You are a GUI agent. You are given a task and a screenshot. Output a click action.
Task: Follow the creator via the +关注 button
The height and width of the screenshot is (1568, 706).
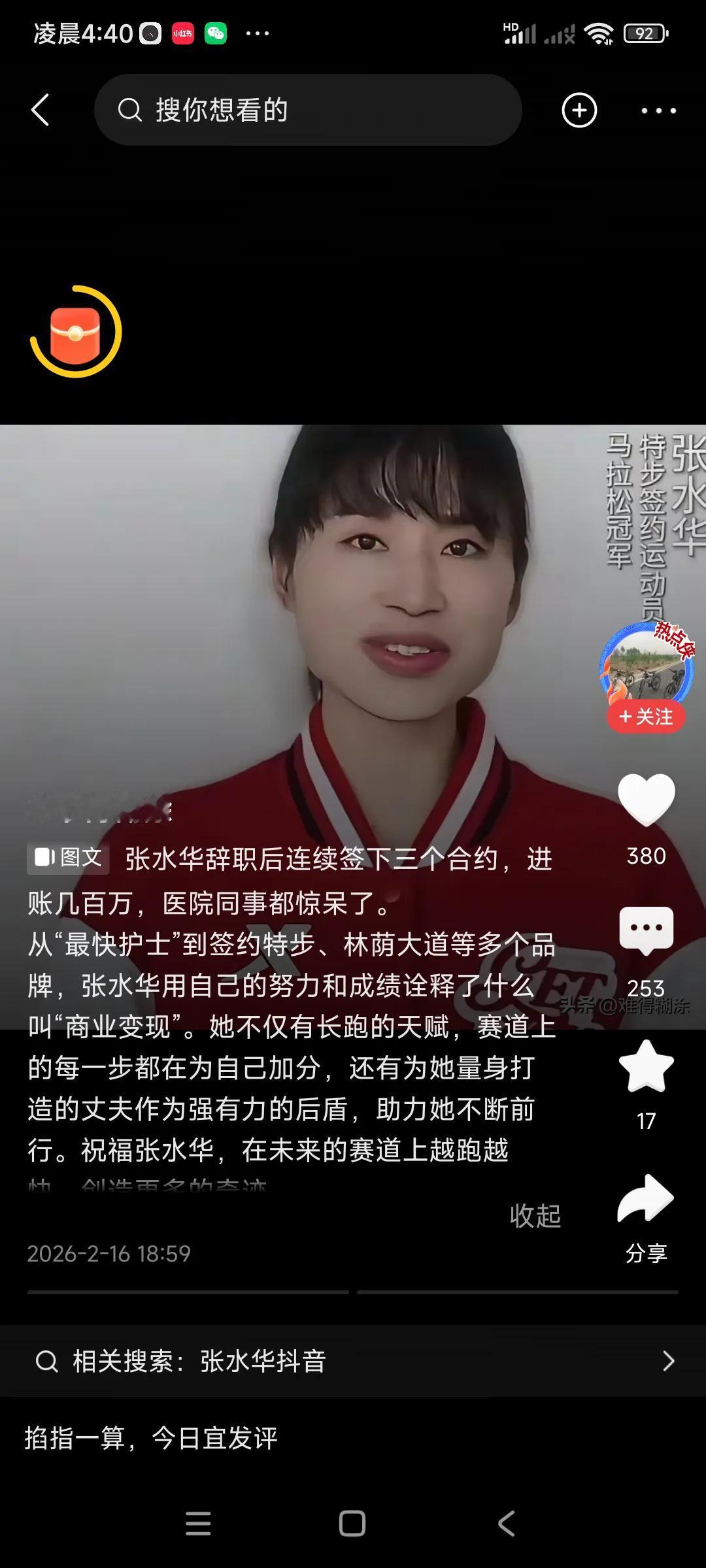click(646, 717)
